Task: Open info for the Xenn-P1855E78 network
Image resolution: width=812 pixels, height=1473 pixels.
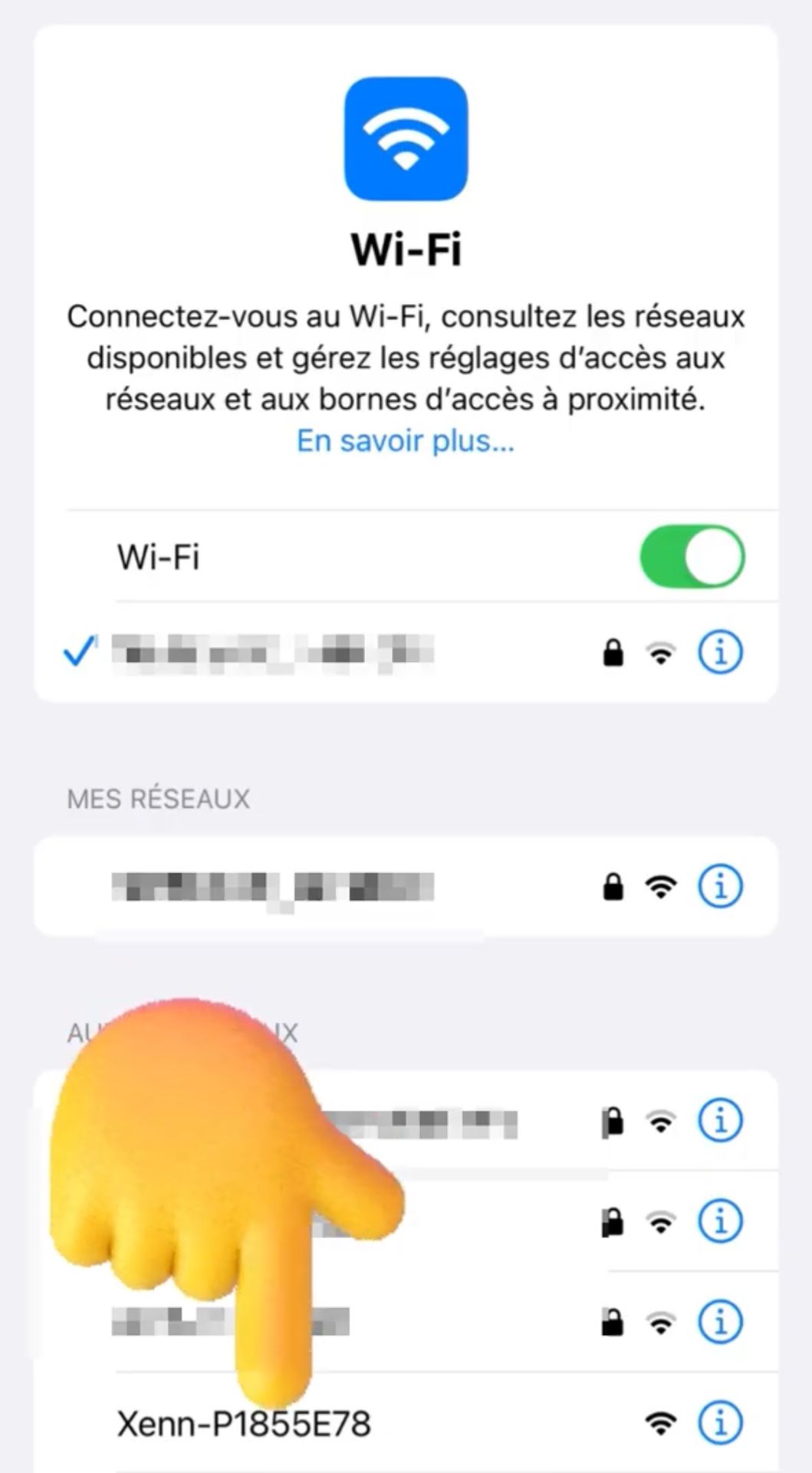Action: pyautogui.click(x=720, y=1423)
